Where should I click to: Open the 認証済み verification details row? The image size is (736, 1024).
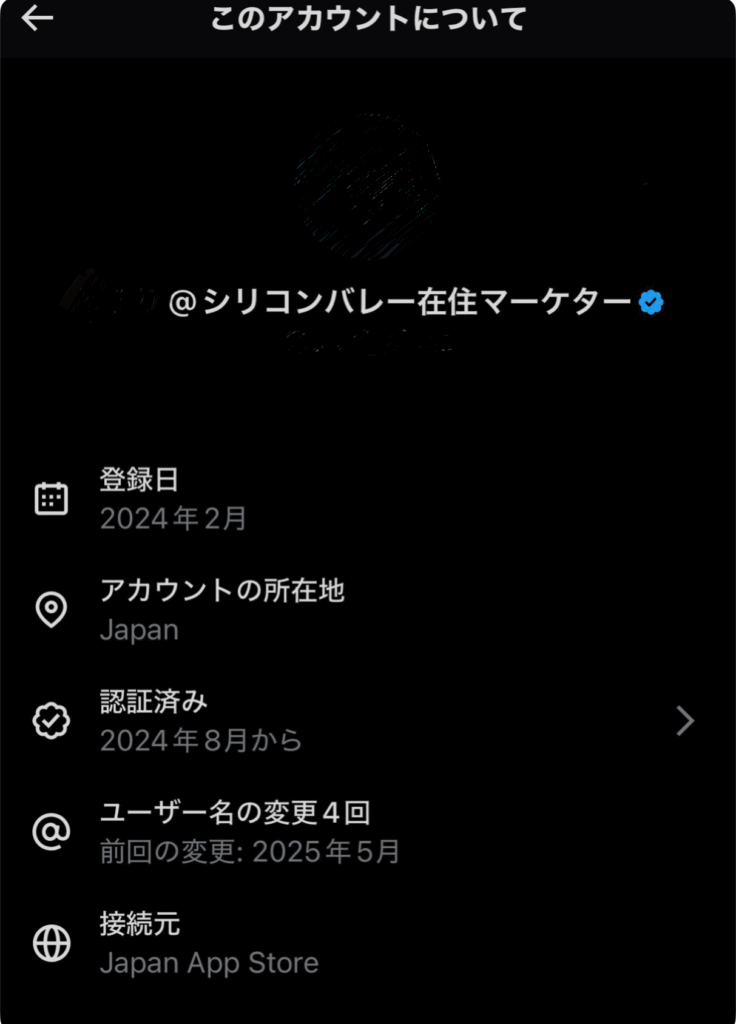point(366,721)
